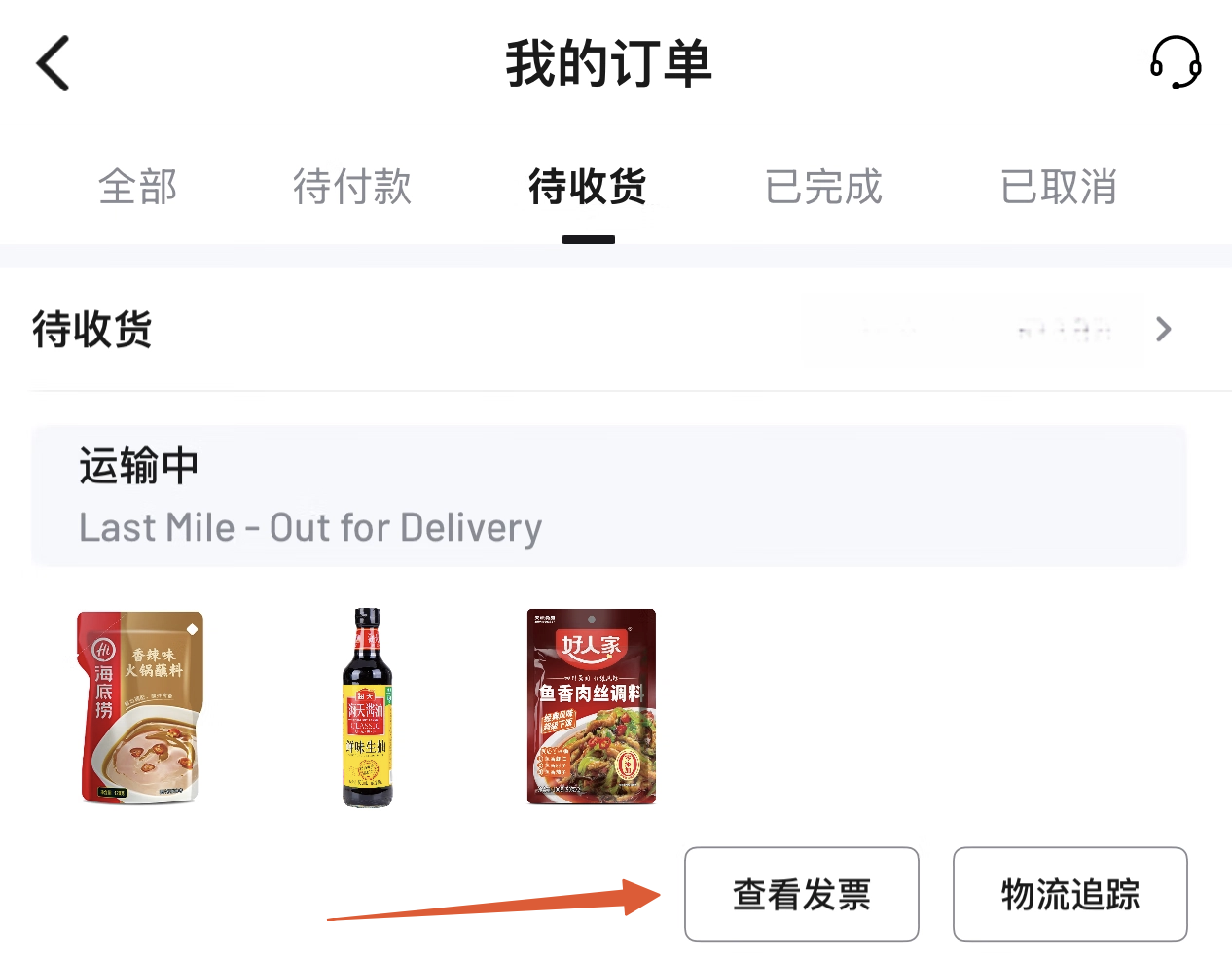
Task: Open the 已完成 orders tab
Action: [823, 187]
